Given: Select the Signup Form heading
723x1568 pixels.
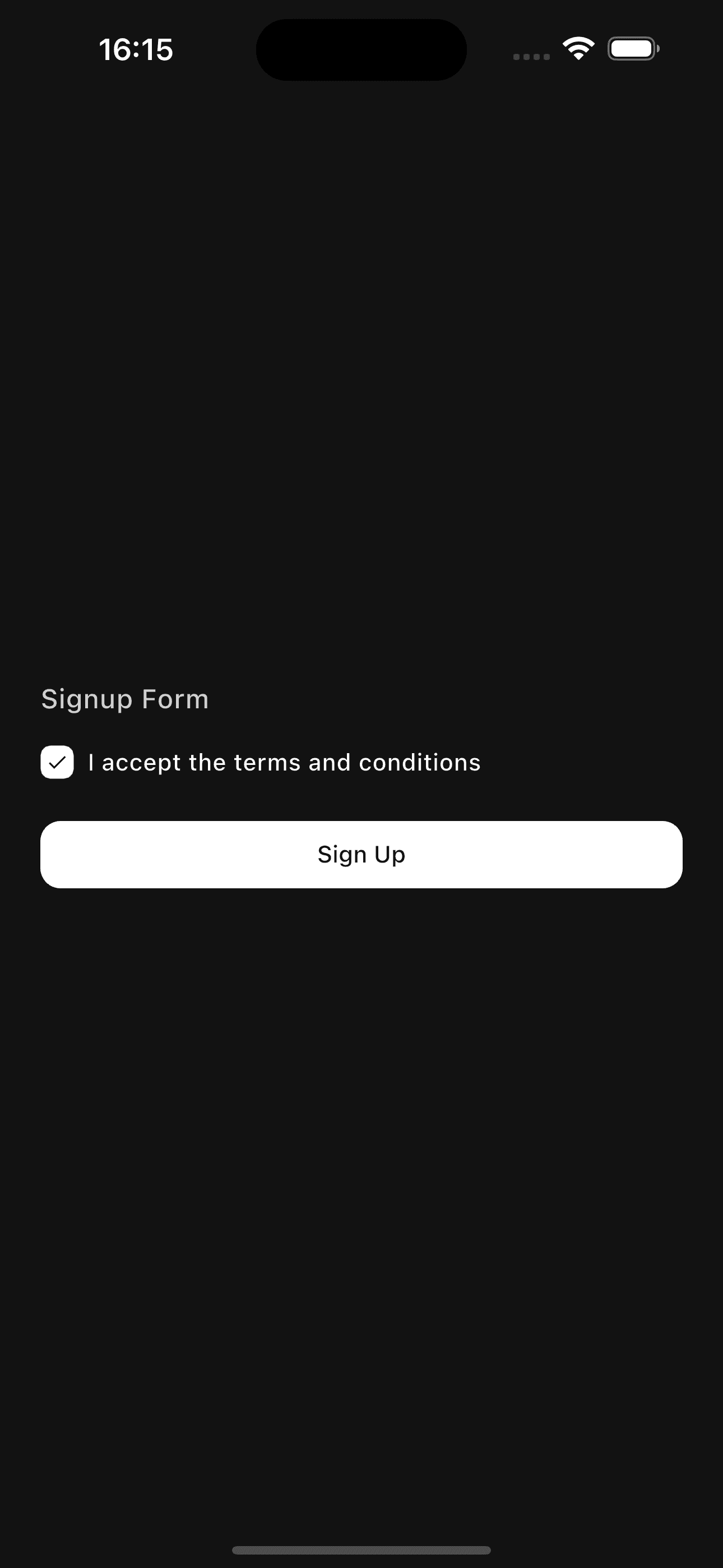Looking at the screenshot, I should coord(125,699).
